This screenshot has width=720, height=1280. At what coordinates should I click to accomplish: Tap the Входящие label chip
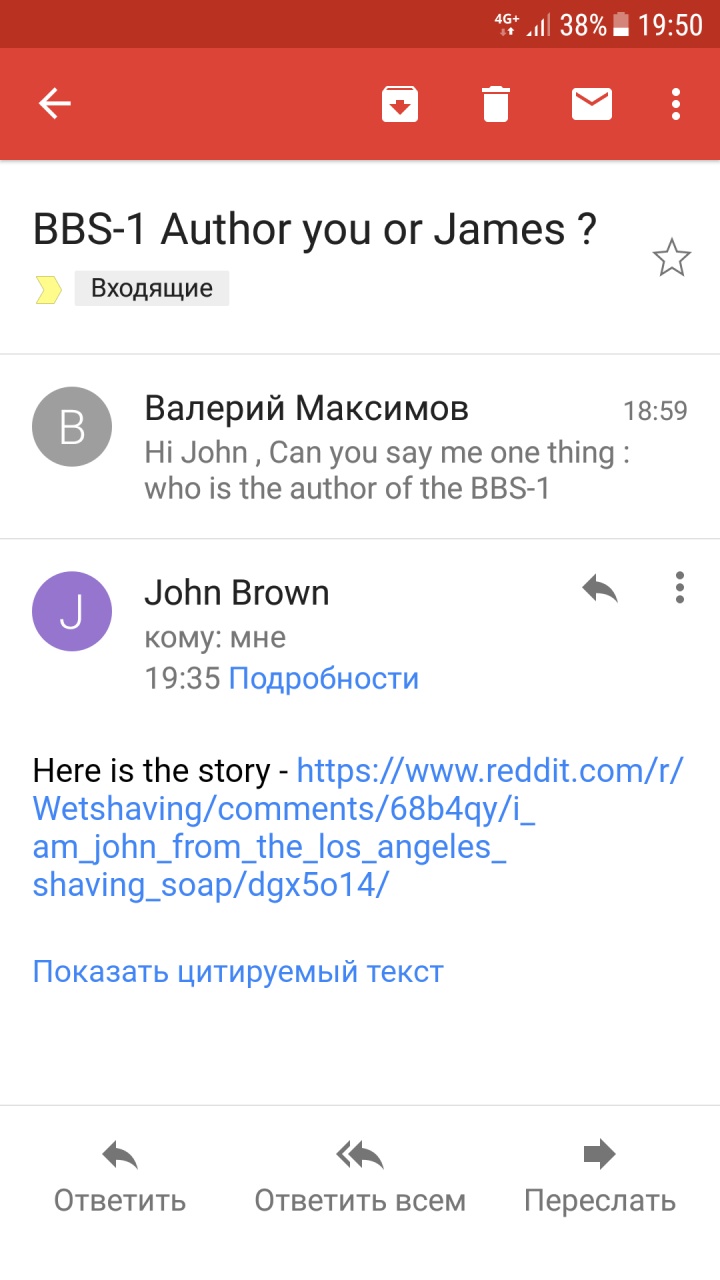pos(152,289)
